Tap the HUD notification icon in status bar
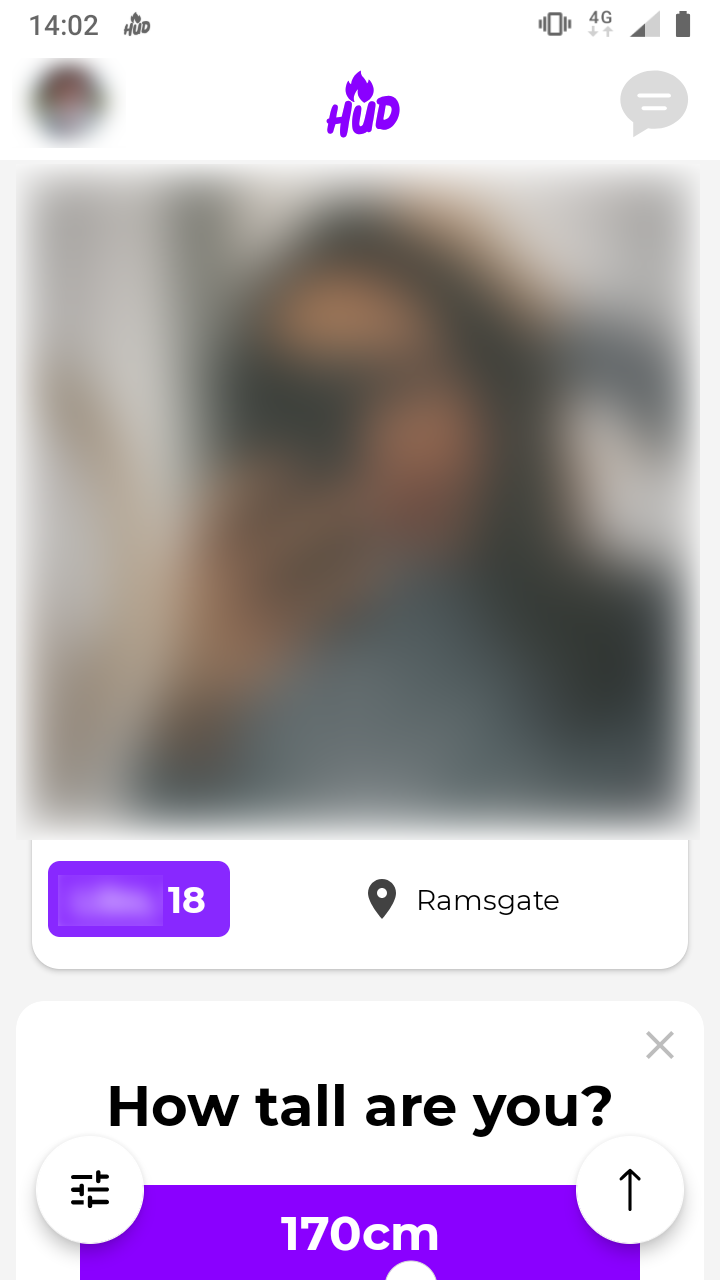The image size is (720, 1280). point(136,24)
